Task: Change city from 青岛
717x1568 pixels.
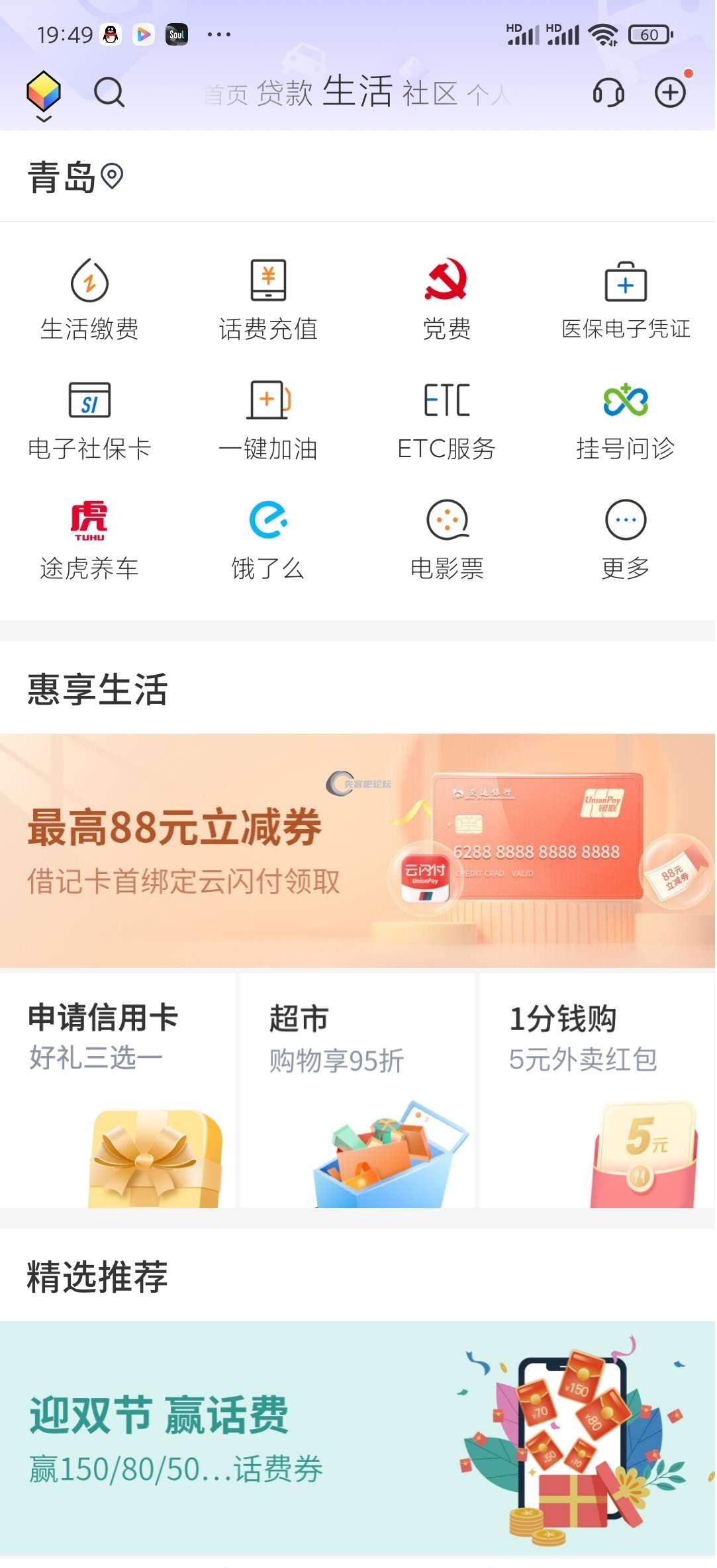Action: pyautogui.click(x=75, y=177)
